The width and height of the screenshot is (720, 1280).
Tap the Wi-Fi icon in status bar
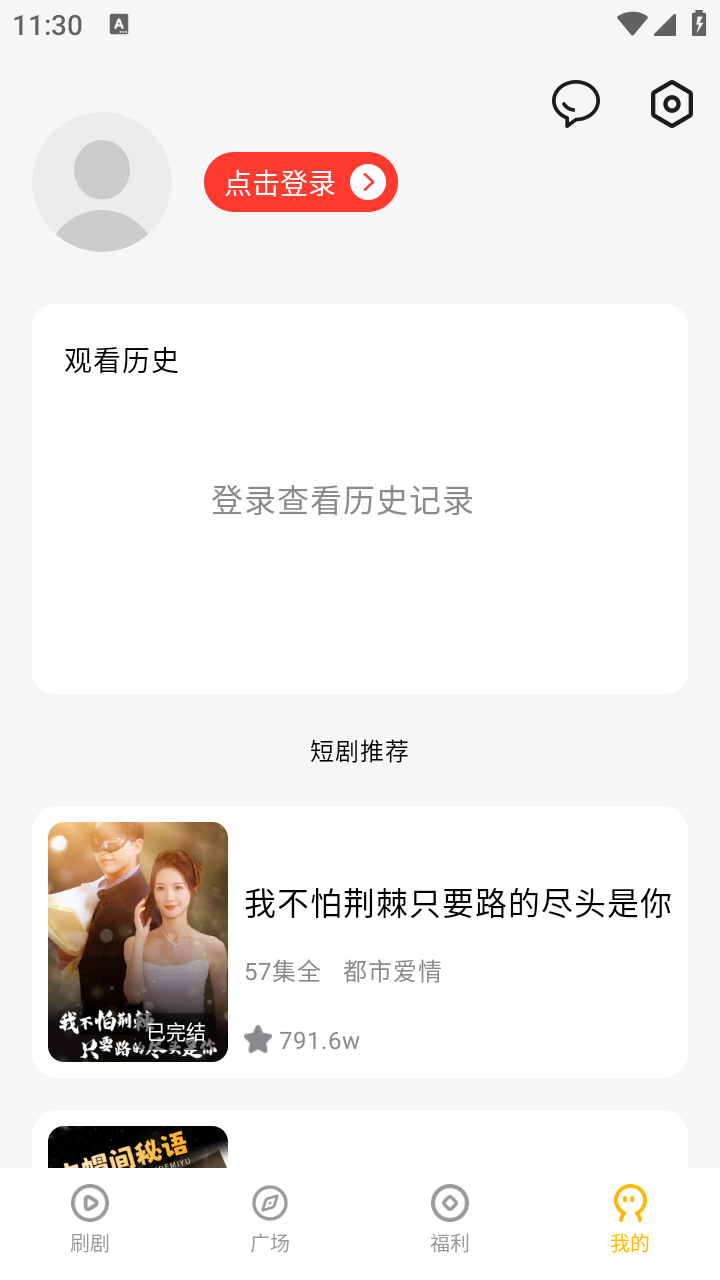(x=631, y=24)
